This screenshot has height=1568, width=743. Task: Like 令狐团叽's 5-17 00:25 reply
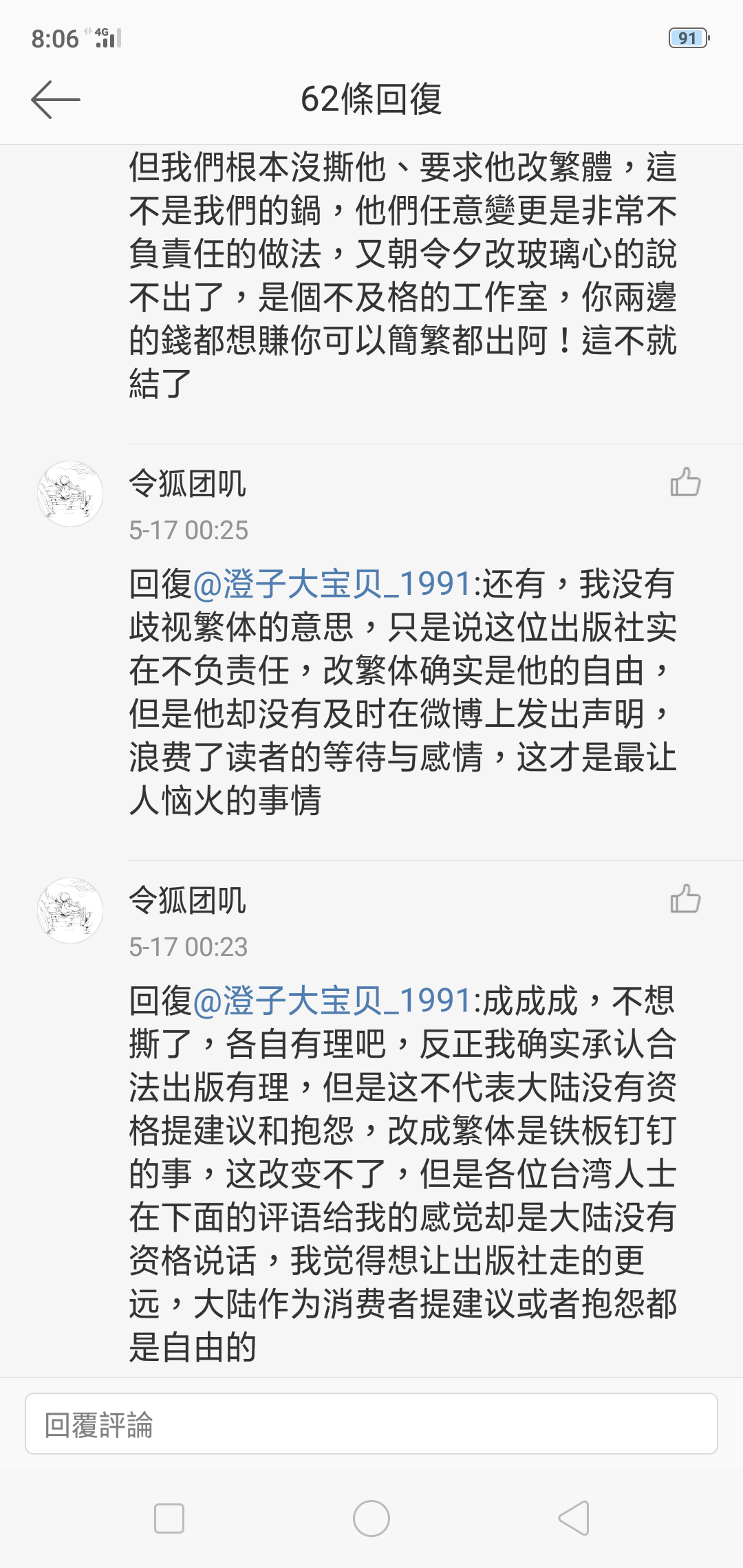pyautogui.click(x=685, y=482)
